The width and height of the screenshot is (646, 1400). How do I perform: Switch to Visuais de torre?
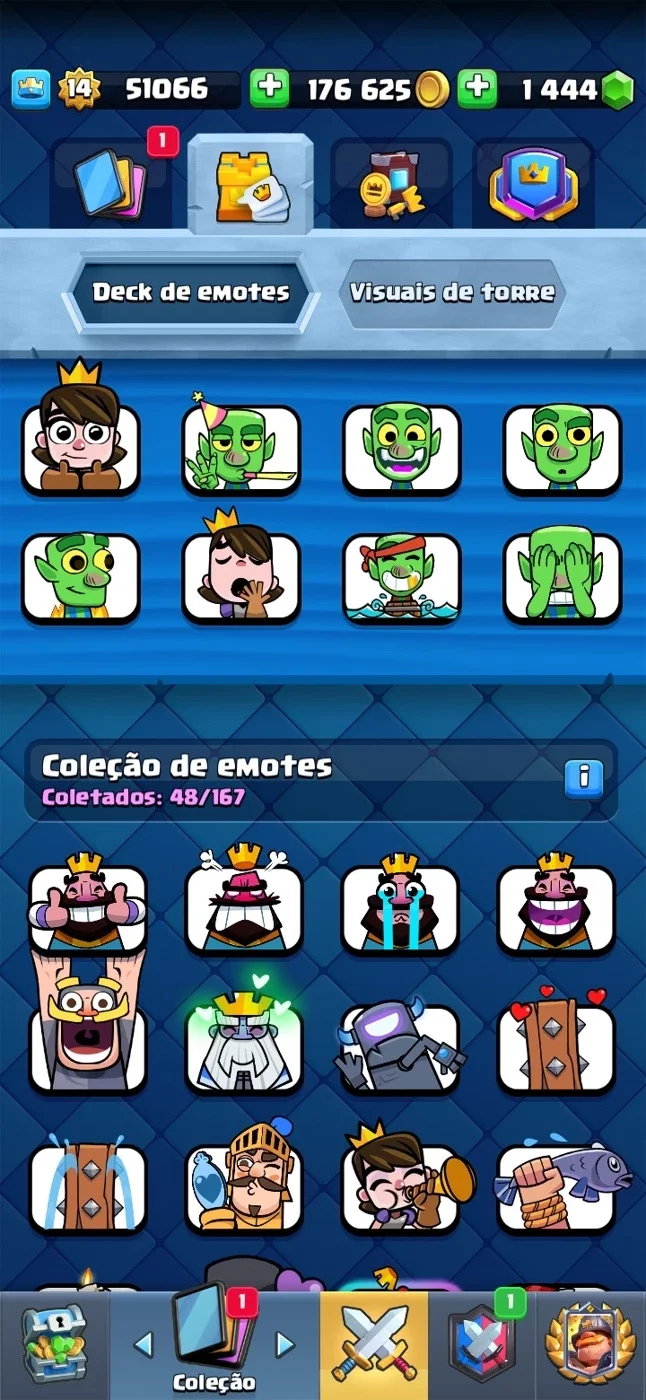[x=451, y=293]
